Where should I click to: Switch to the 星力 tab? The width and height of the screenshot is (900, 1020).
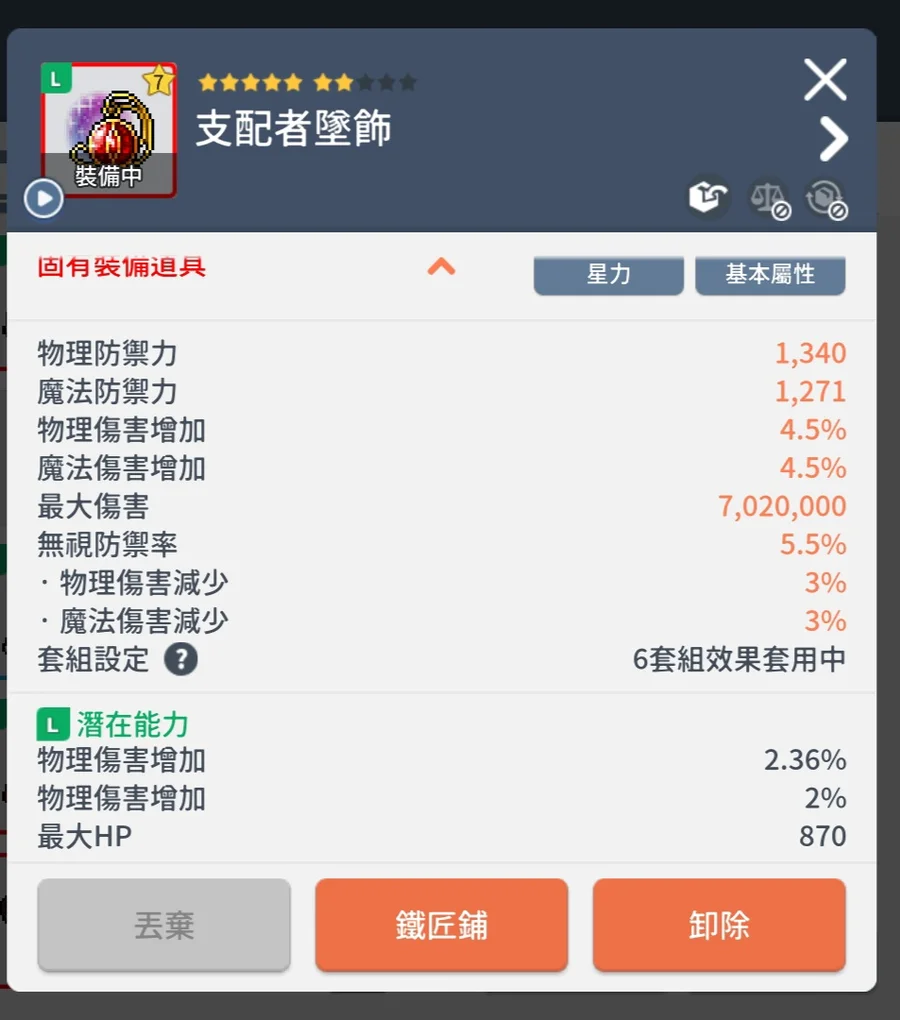(x=608, y=275)
